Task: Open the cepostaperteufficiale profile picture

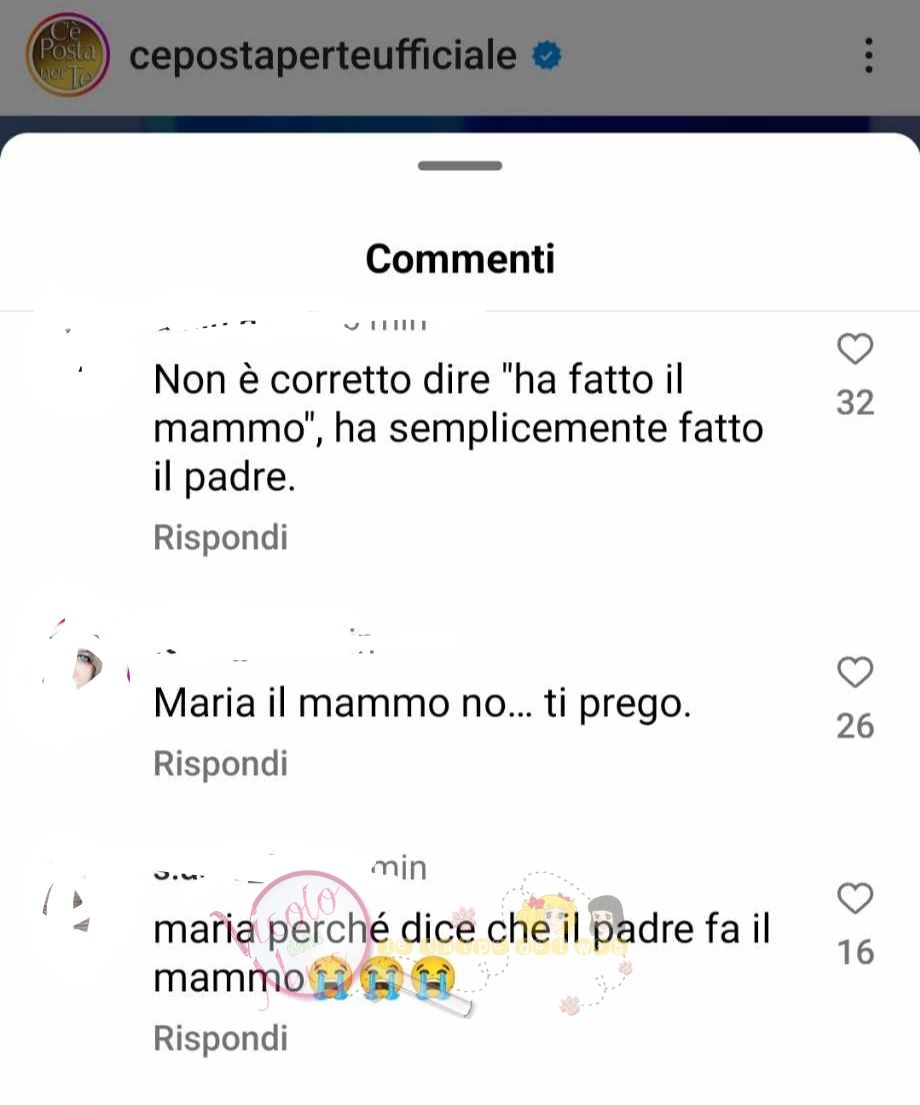Action: coord(67,55)
